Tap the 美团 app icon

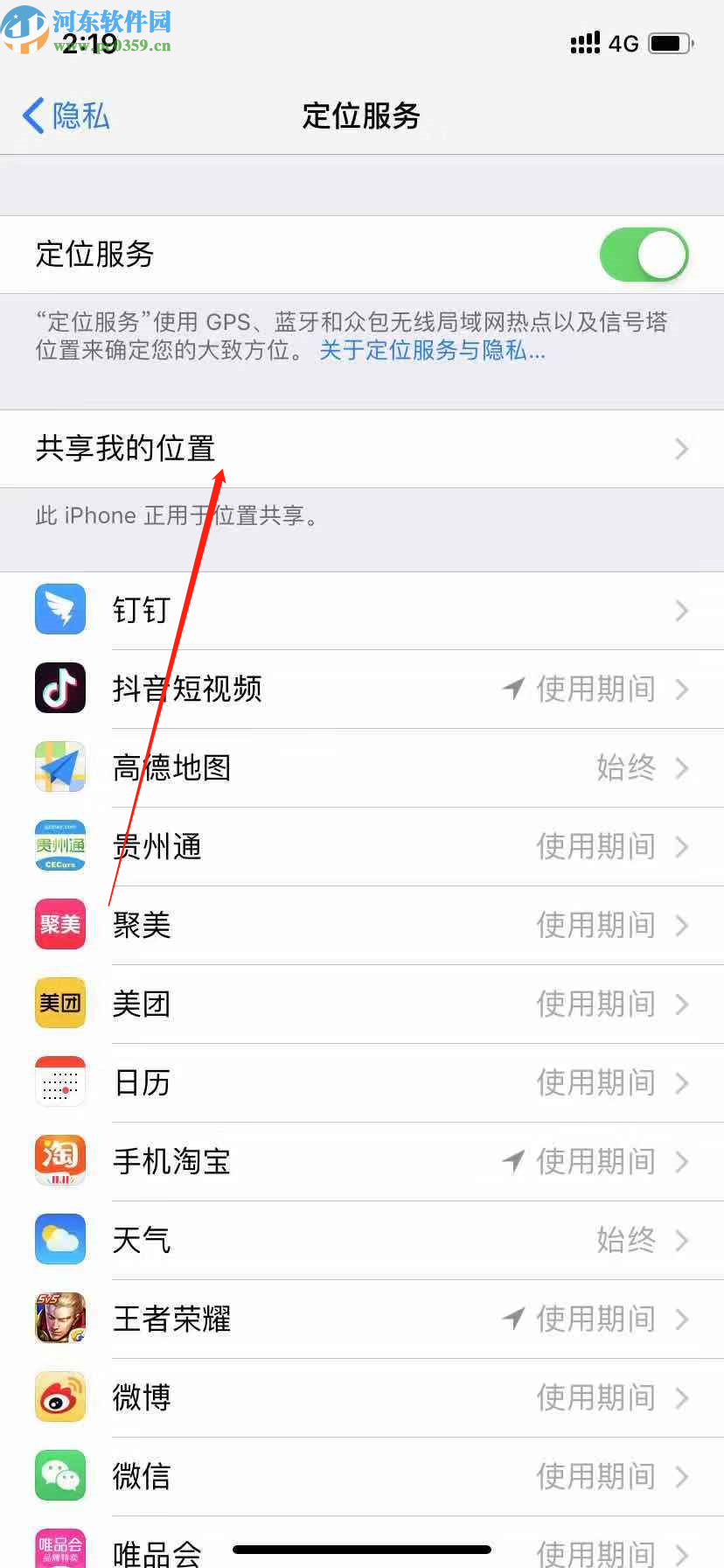click(59, 1003)
